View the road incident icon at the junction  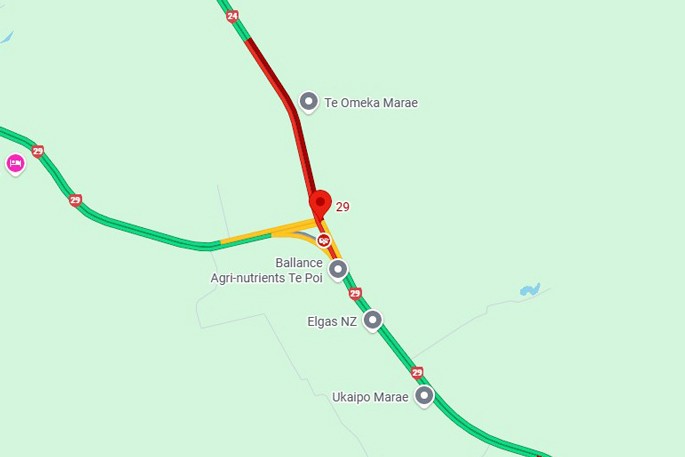click(x=324, y=241)
